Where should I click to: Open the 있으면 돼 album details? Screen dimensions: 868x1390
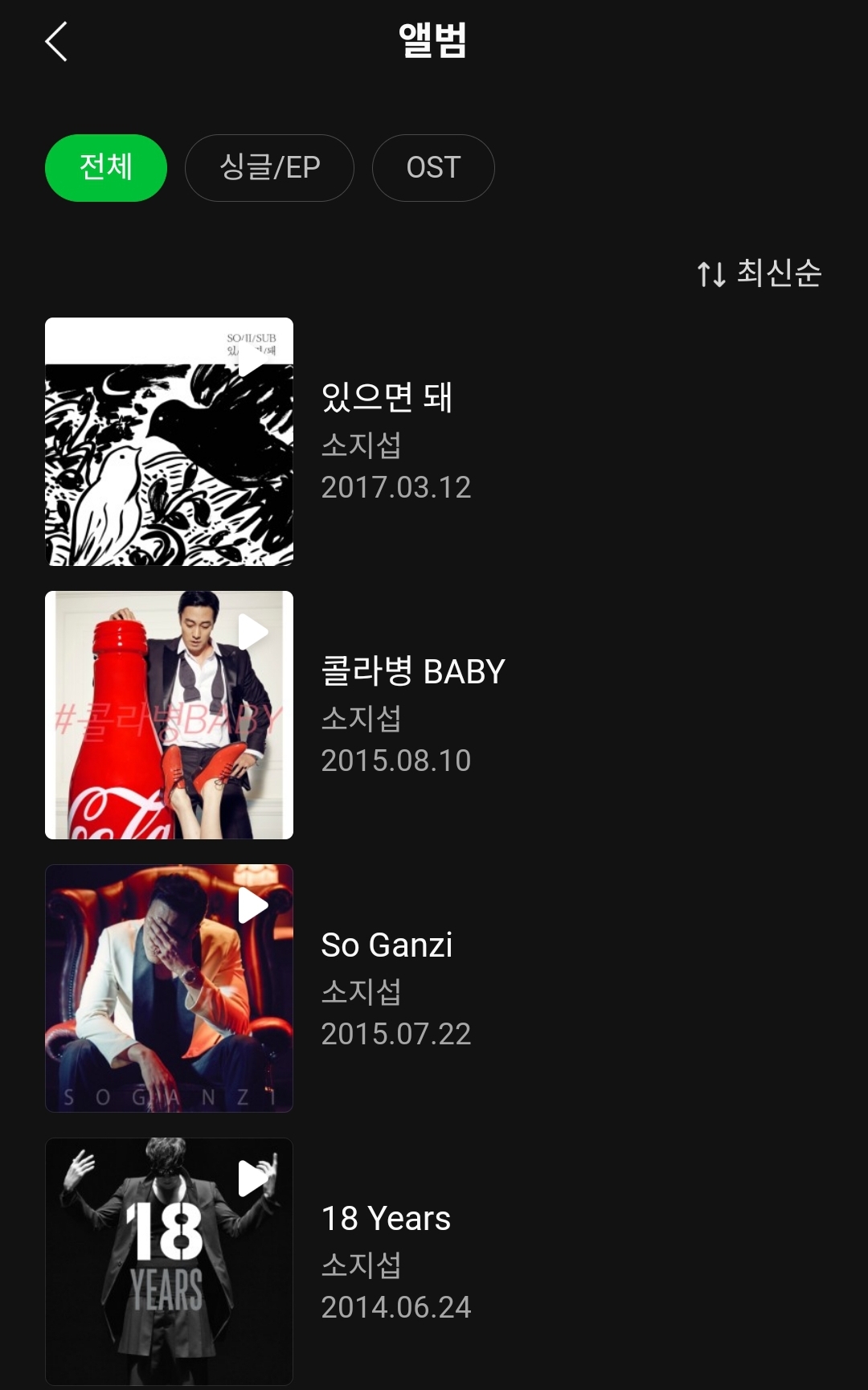coord(387,397)
